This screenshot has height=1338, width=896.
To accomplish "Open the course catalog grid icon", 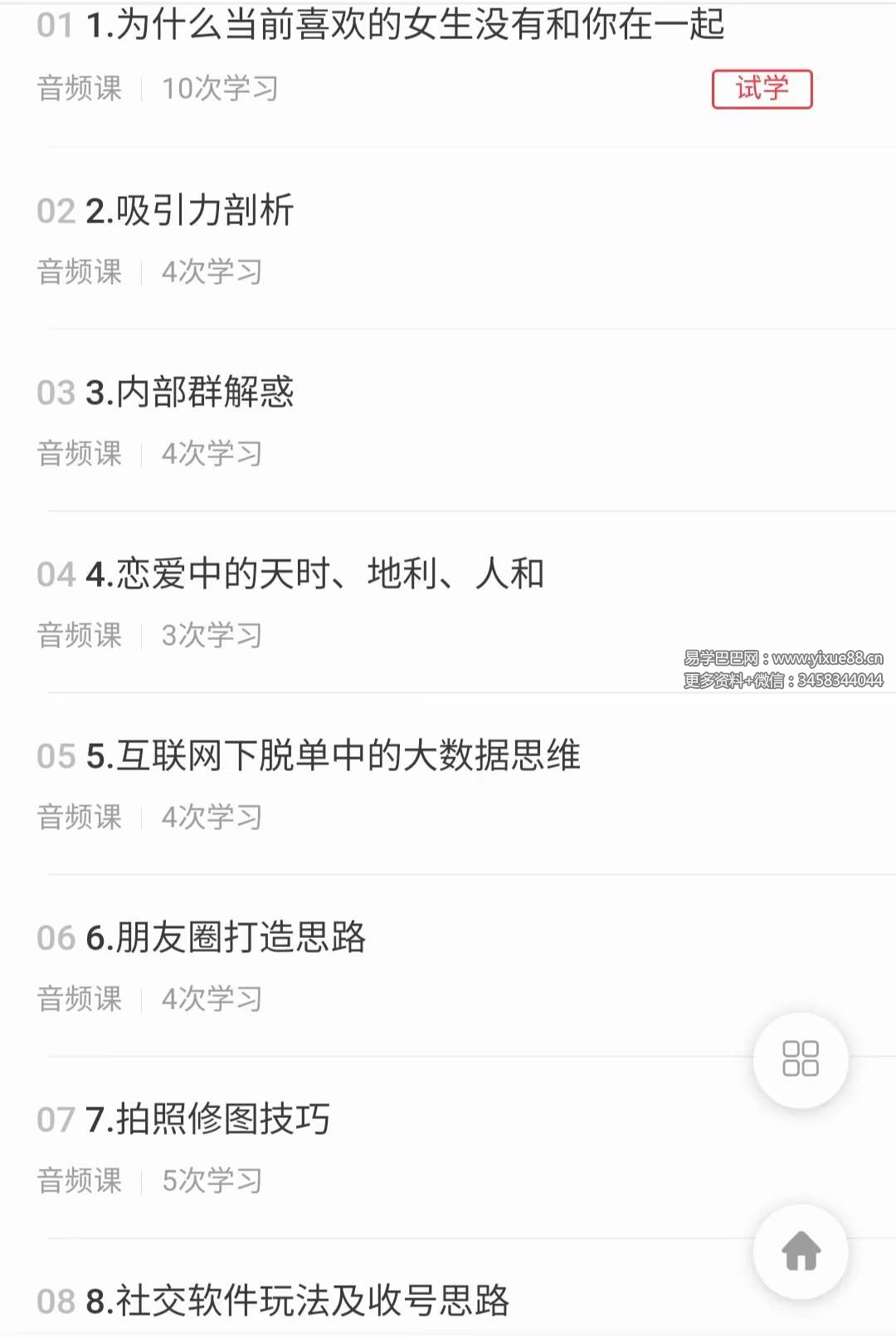I will (x=799, y=1061).
